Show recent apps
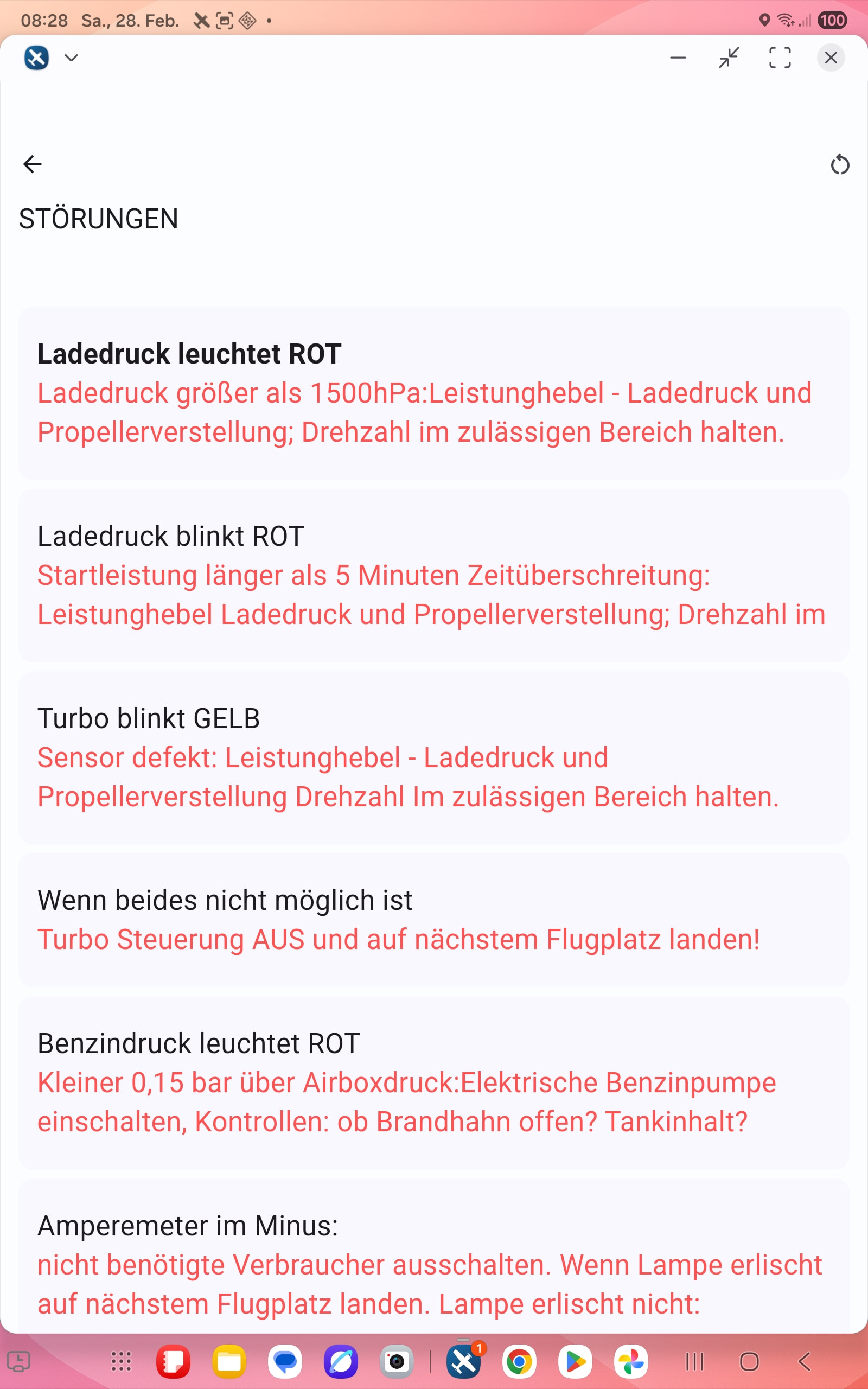868x1389 pixels. pyautogui.click(x=694, y=1361)
